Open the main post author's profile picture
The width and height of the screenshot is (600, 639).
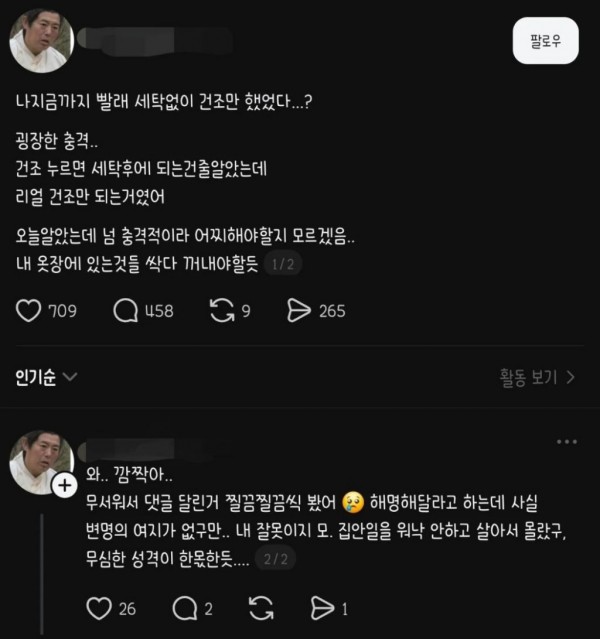coord(39,44)
